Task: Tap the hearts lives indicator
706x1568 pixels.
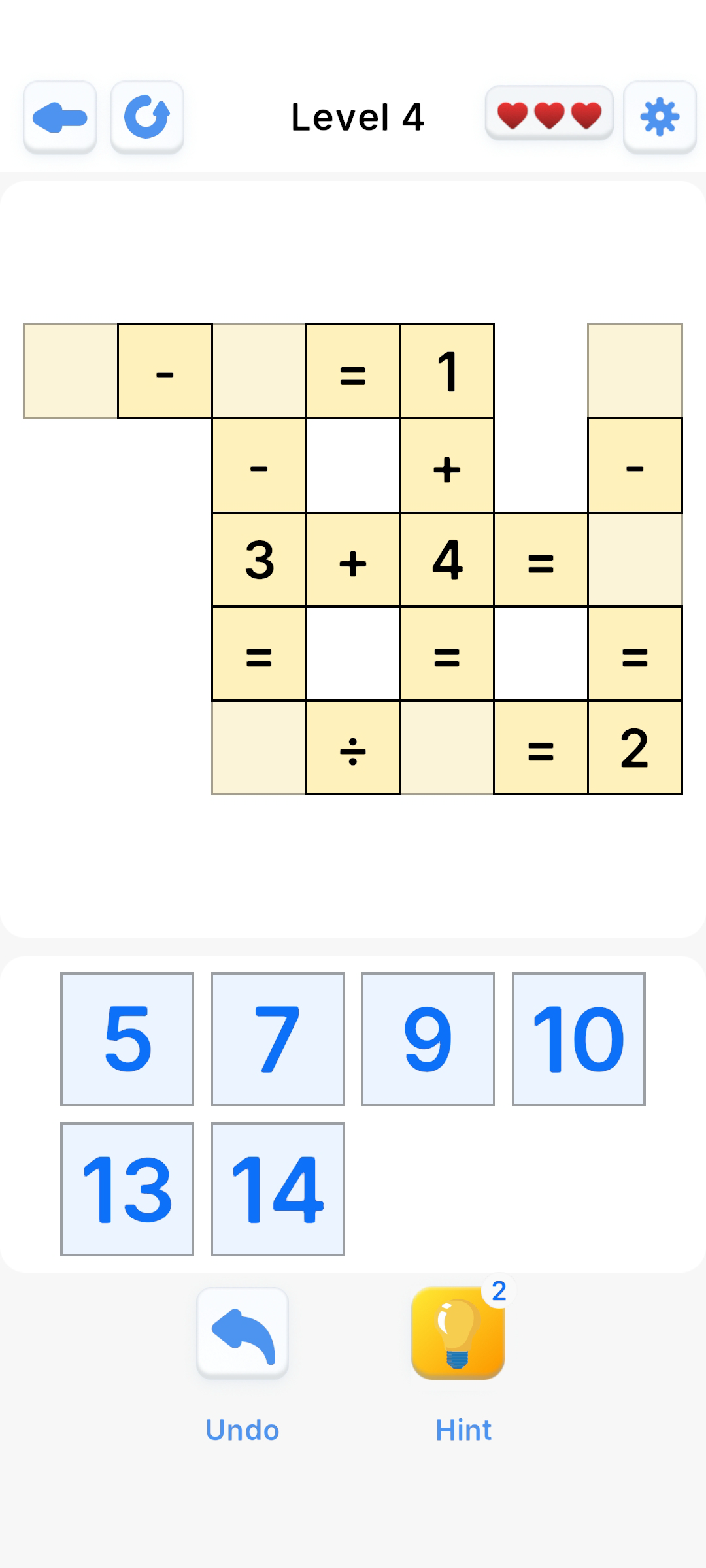Action: tap(549, 115)
